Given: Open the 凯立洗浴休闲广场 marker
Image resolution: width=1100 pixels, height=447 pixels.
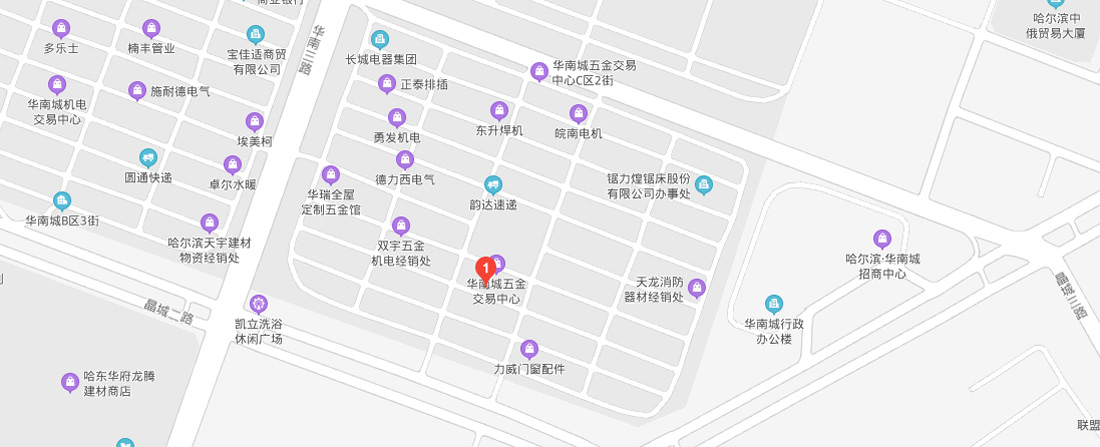Looking at the screenshot, I should click(259, 303).
